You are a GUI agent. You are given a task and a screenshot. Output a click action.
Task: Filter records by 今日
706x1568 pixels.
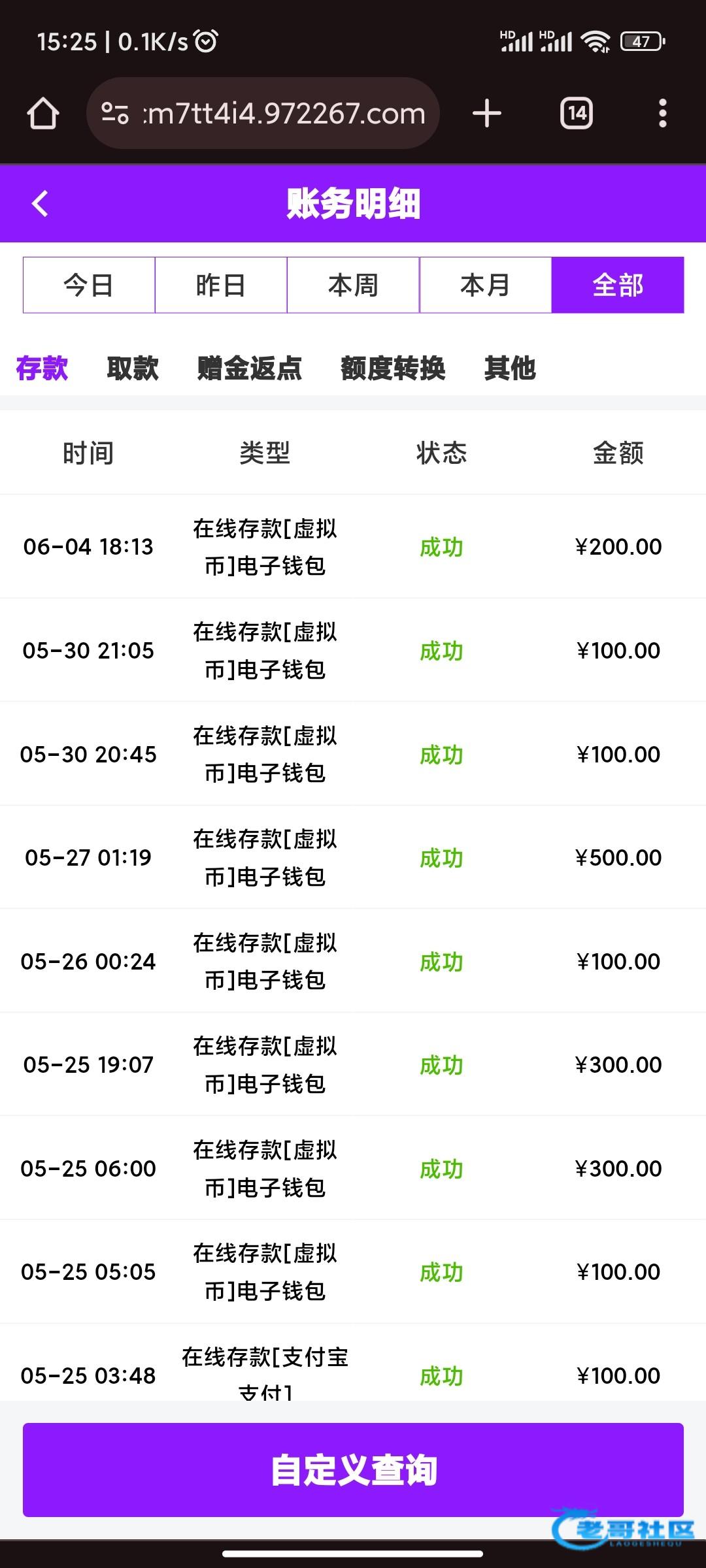point(89,285)
